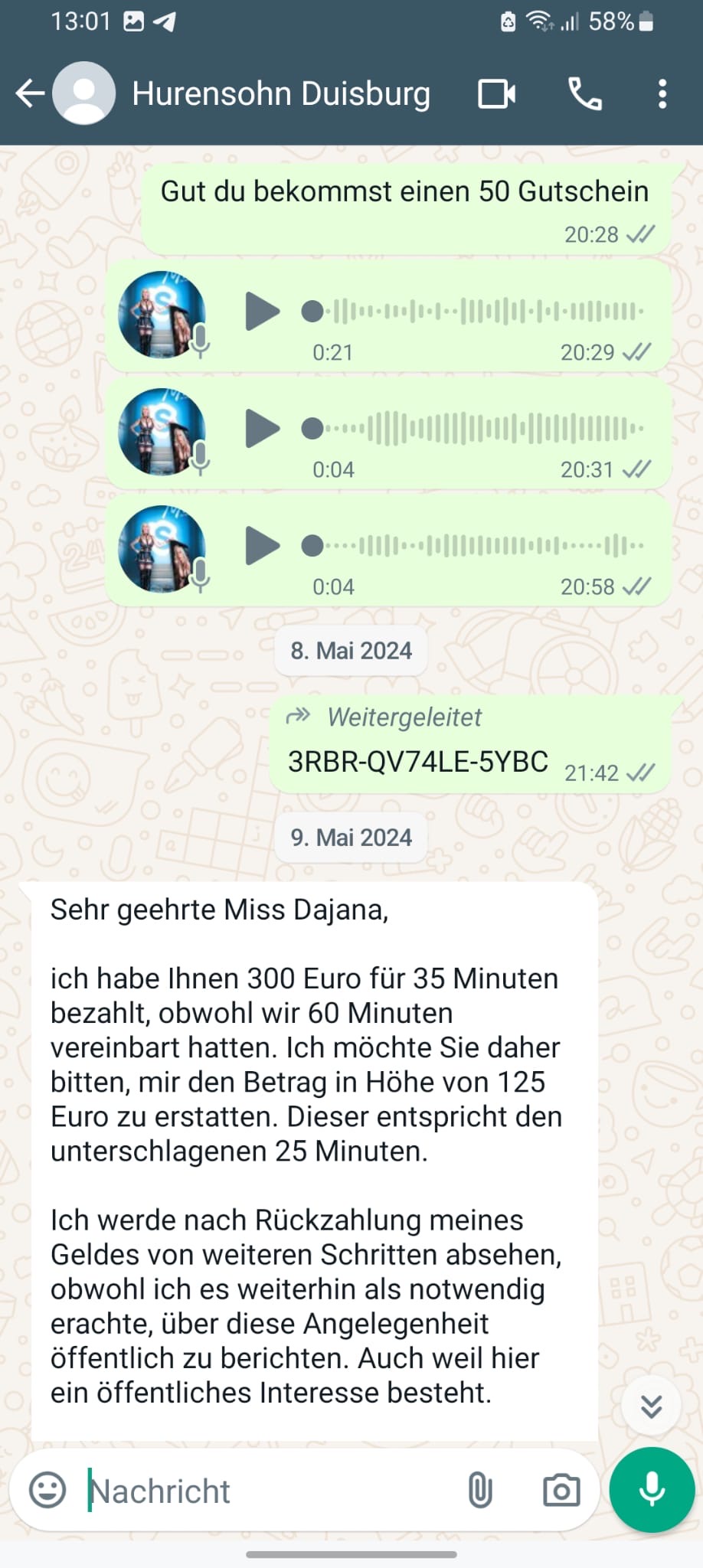Viewport: 703px width, 1568px height.
Task: Go back to the chat list
Action: click(x=31, y=94)
